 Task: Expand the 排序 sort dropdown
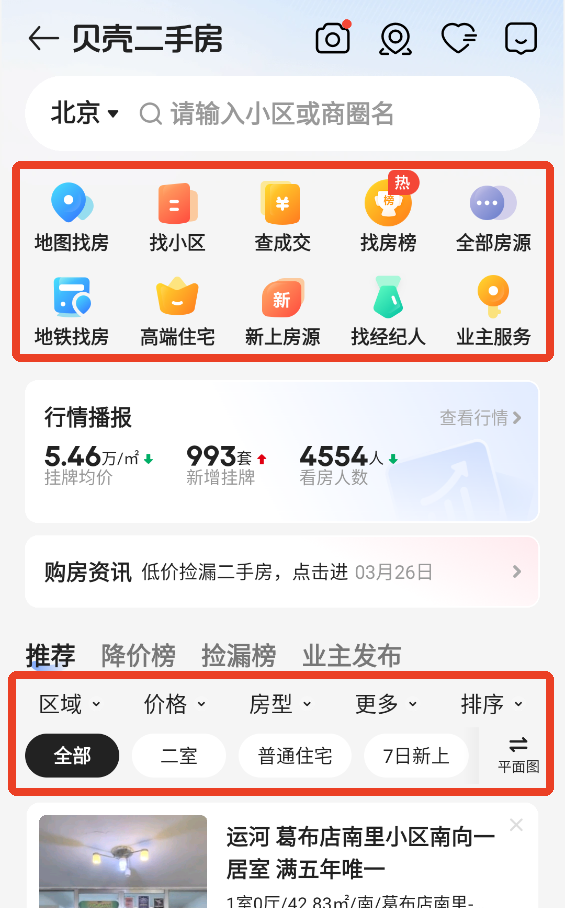click(x=491, y=704)
